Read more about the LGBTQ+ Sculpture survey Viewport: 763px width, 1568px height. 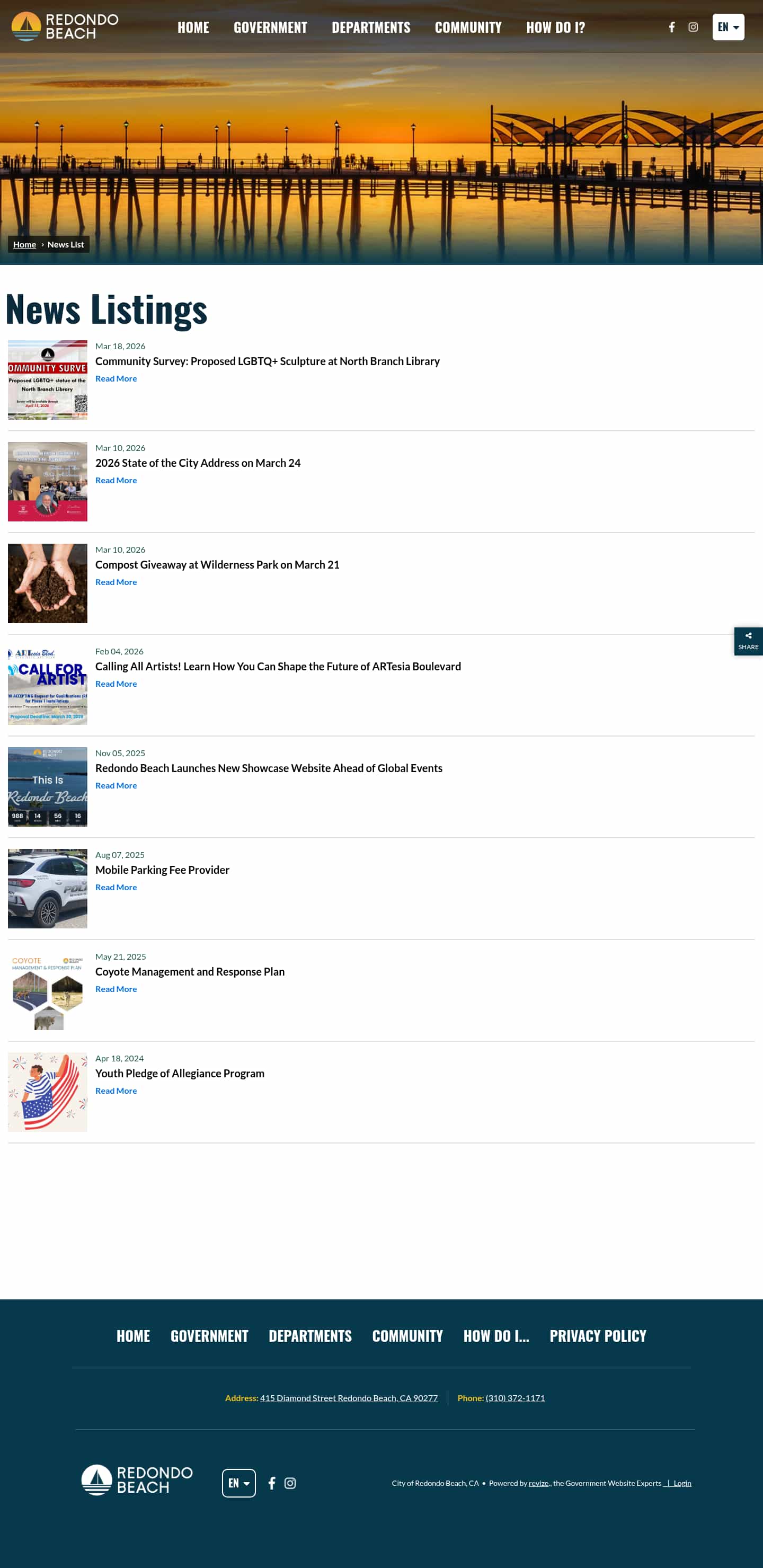tap(116, 378)
